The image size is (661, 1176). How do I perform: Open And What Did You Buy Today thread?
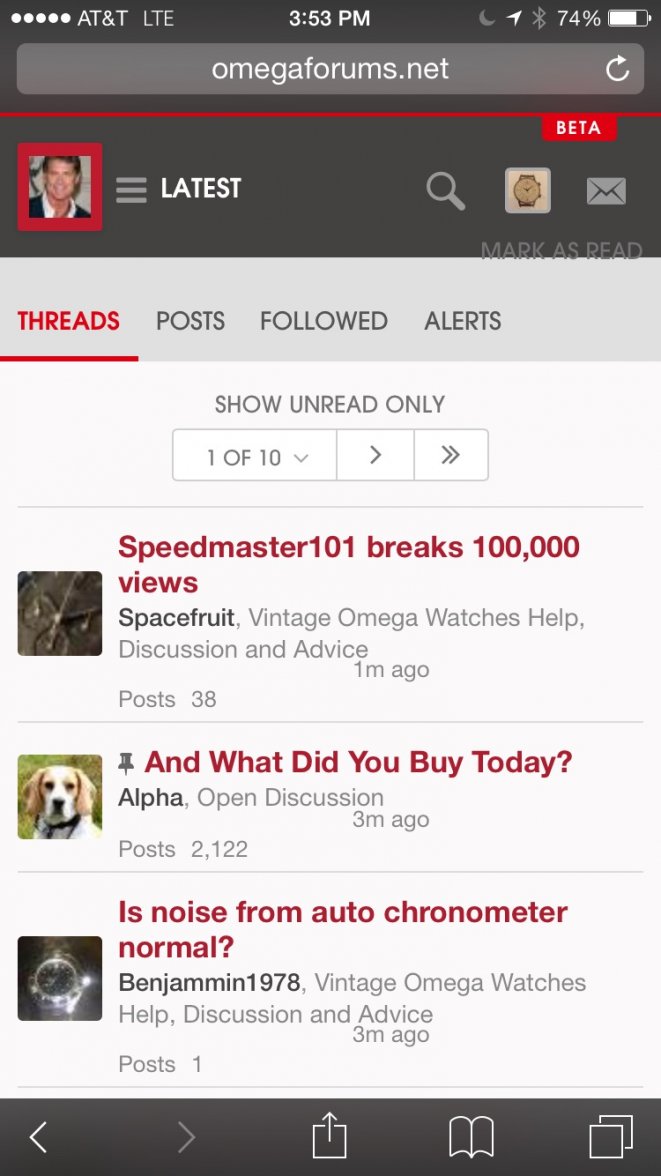click(358, 762)
